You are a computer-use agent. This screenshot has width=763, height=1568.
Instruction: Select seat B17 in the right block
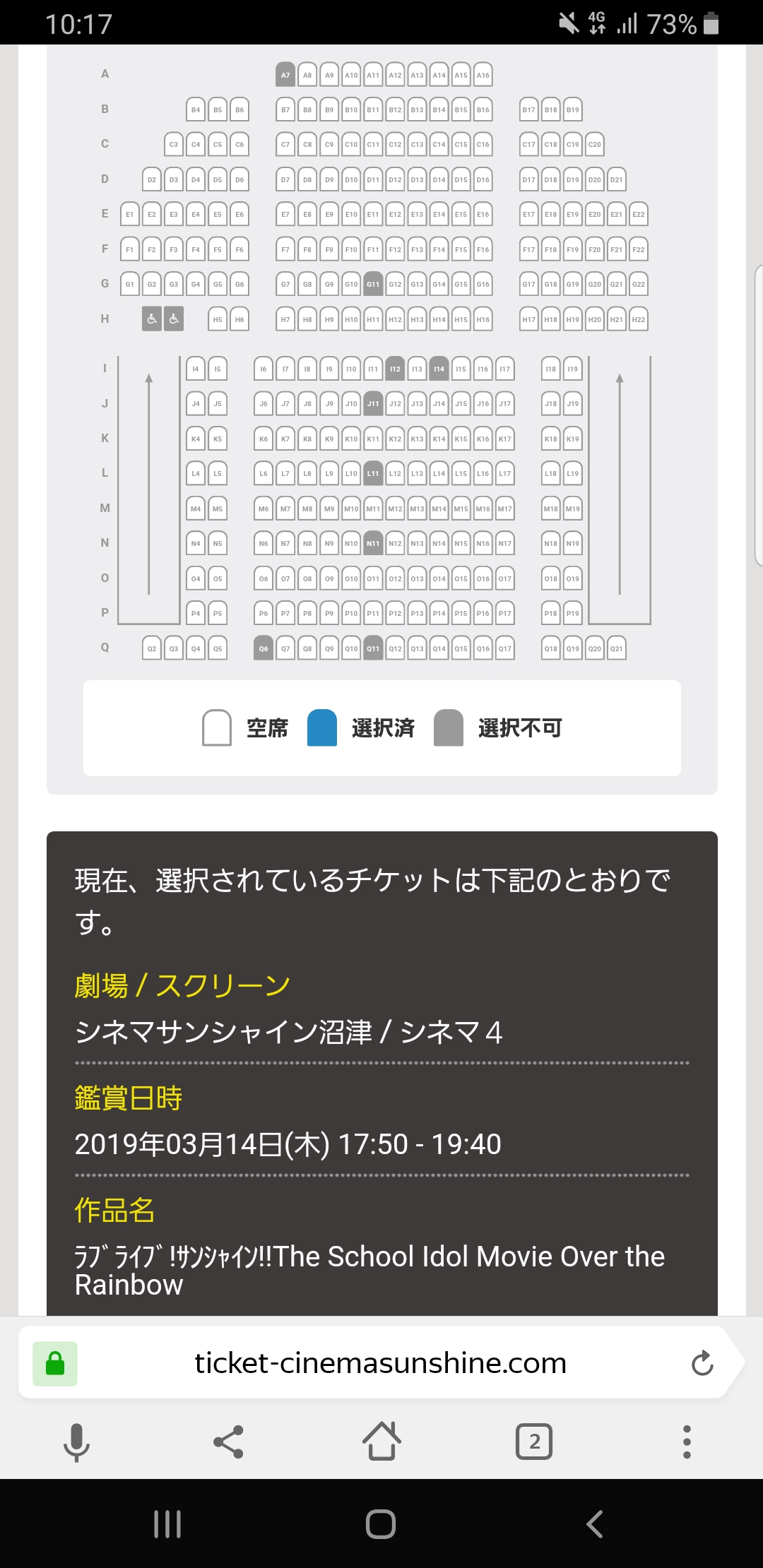[529, 109]
